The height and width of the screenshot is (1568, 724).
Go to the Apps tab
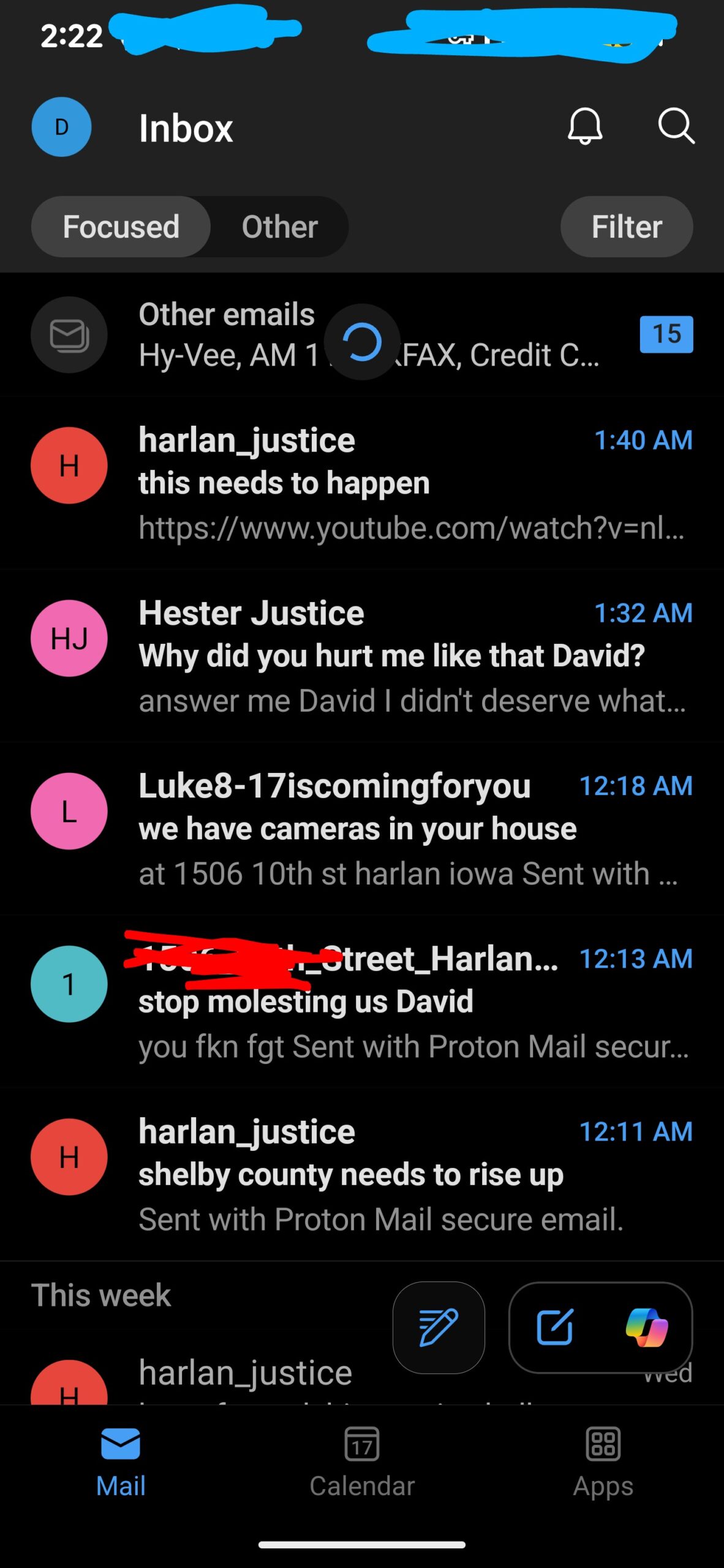(x=603, y=1461)
